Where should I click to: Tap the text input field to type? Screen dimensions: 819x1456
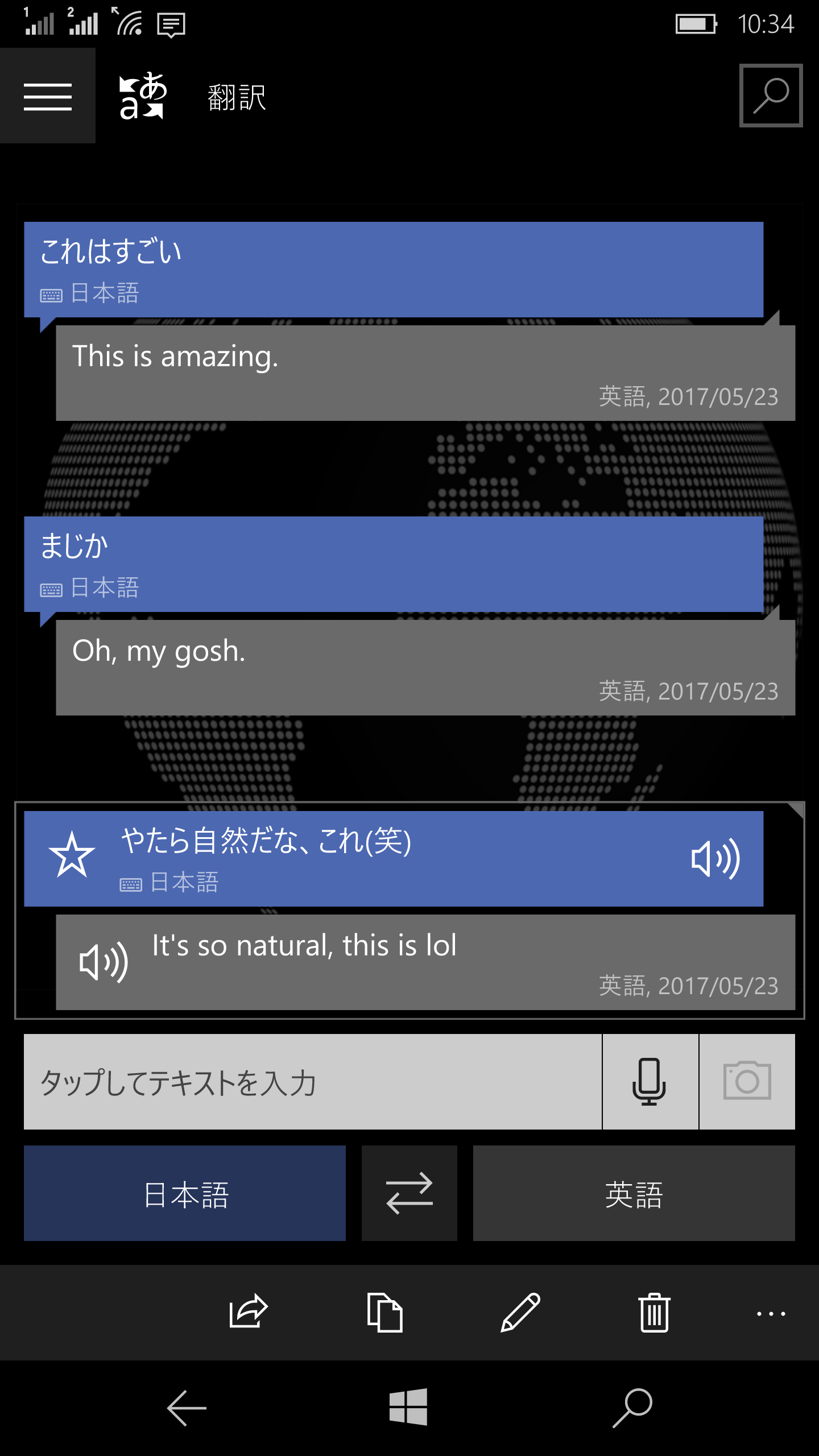point(313,1082)
